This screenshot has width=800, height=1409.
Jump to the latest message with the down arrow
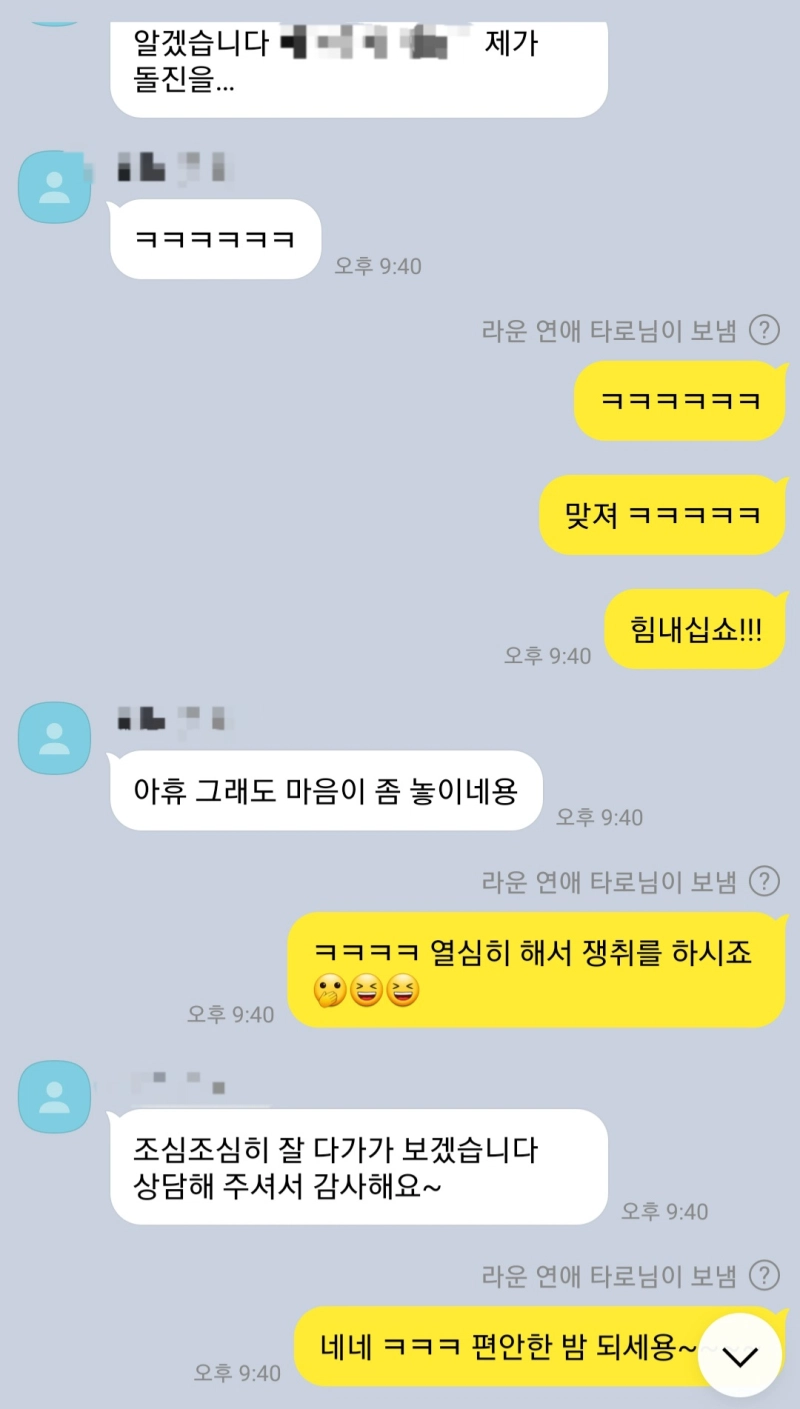click(x=740, y=1356)
